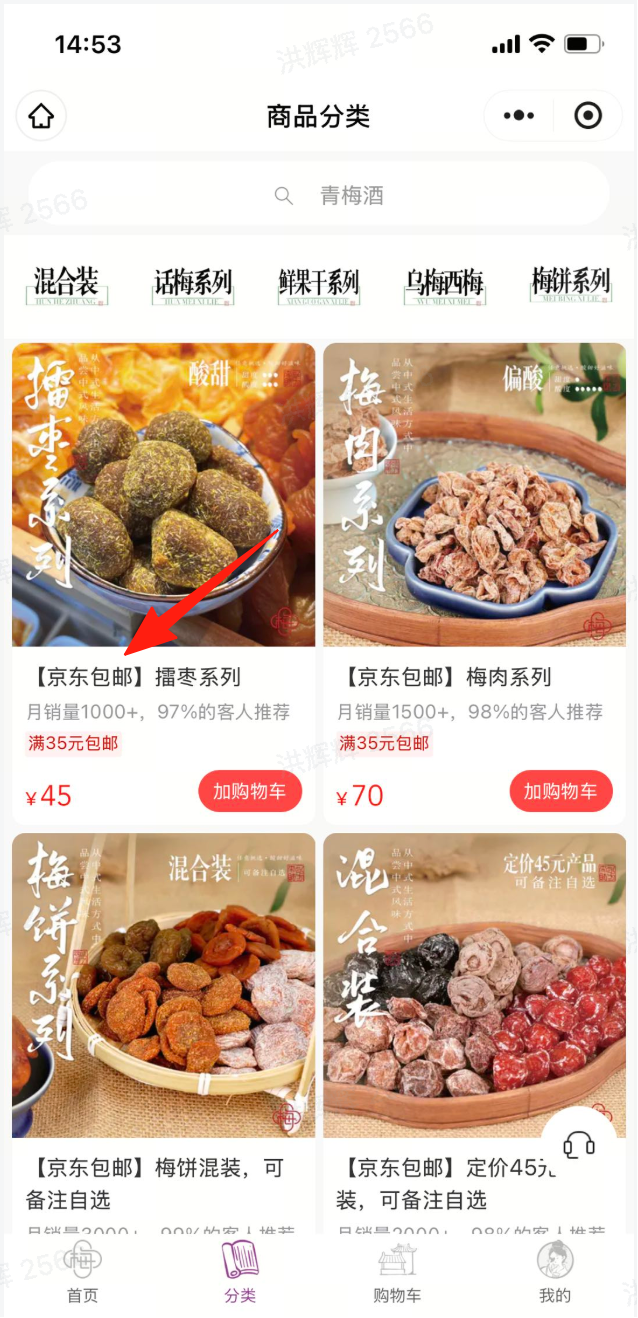Screen dimensions: 638x1318
Task: Add 梅肉系列 to the shopping cart
Action: point(561,792)
